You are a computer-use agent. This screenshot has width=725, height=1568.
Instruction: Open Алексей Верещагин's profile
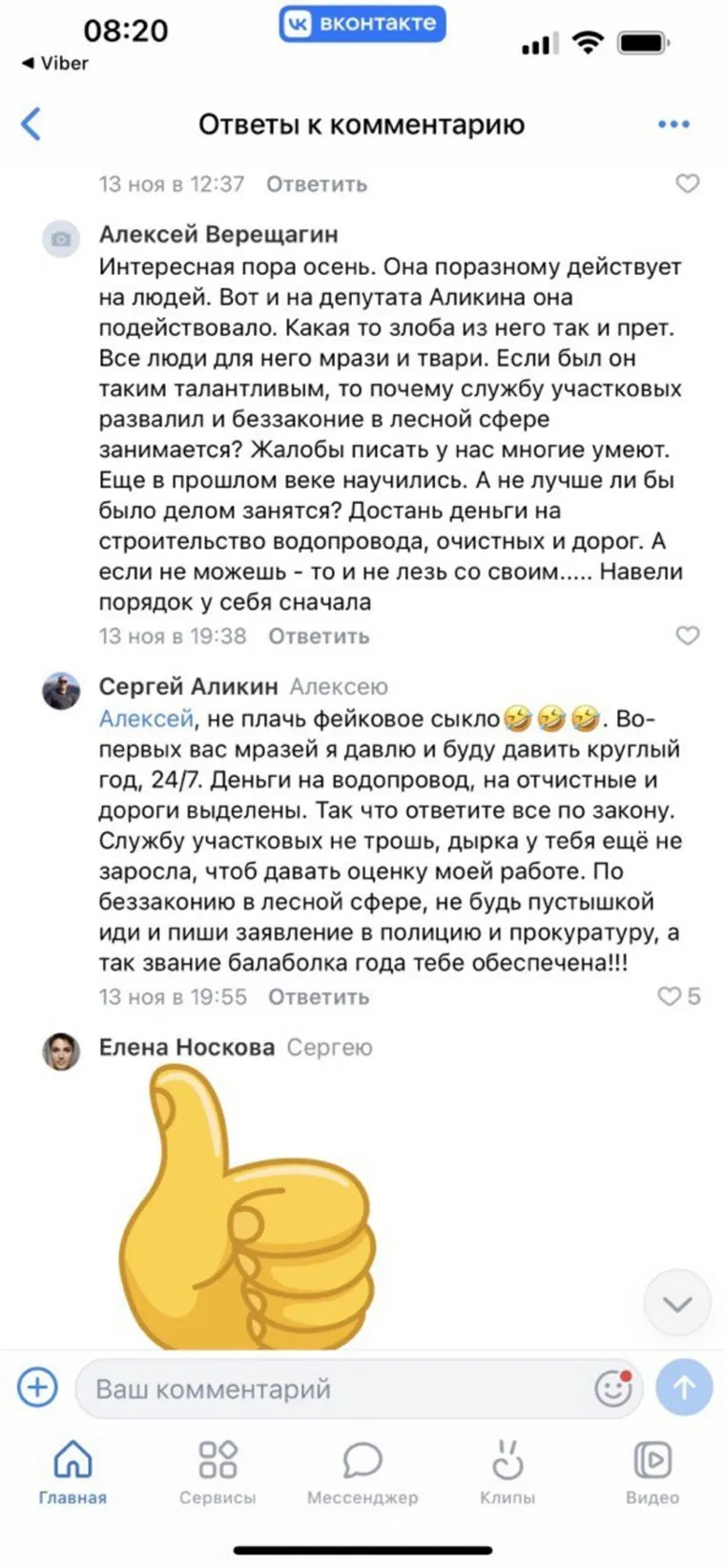point(218,235)
